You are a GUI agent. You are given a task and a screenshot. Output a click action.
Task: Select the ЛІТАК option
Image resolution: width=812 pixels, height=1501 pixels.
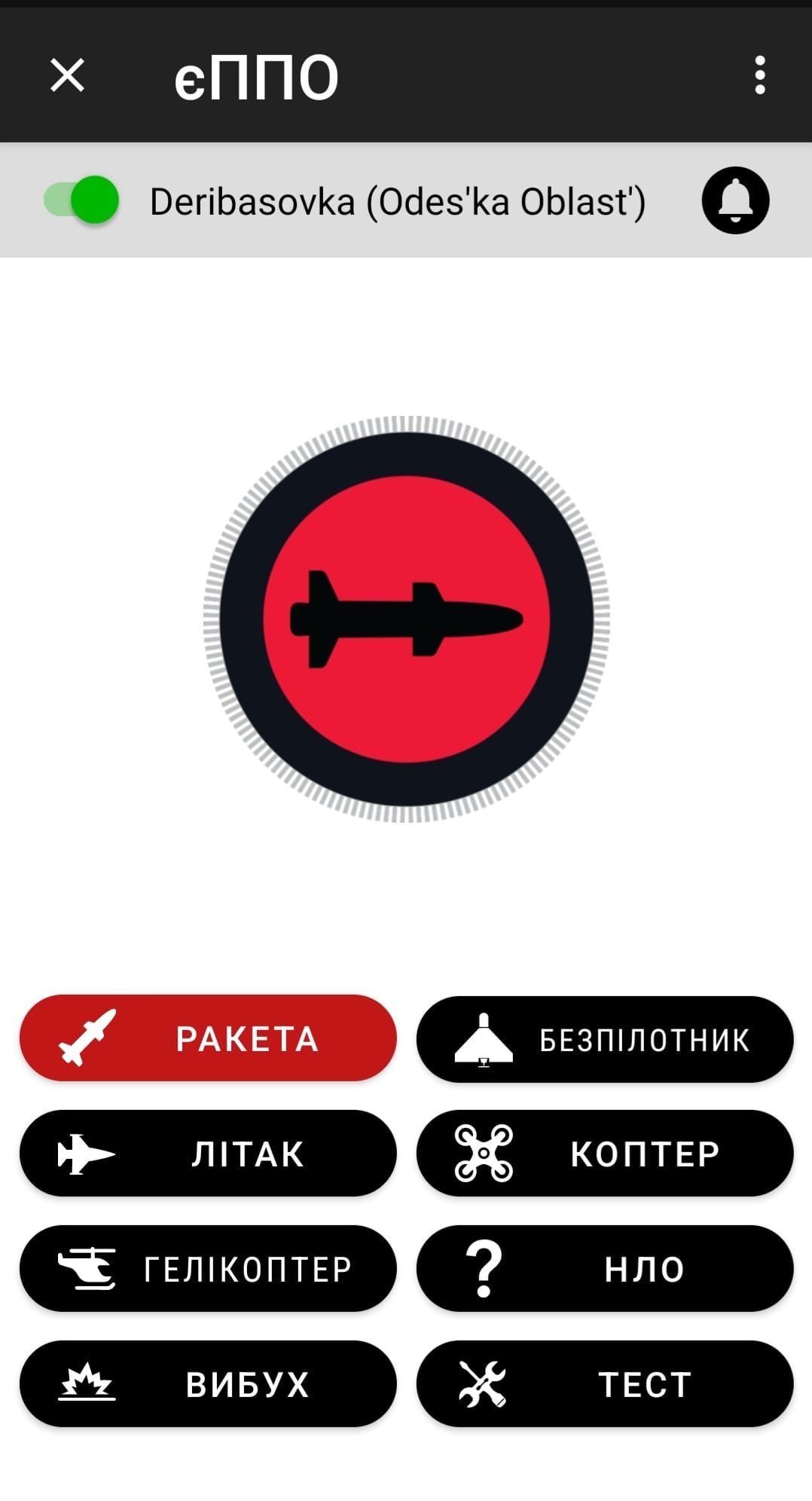tap(208, 1154)
